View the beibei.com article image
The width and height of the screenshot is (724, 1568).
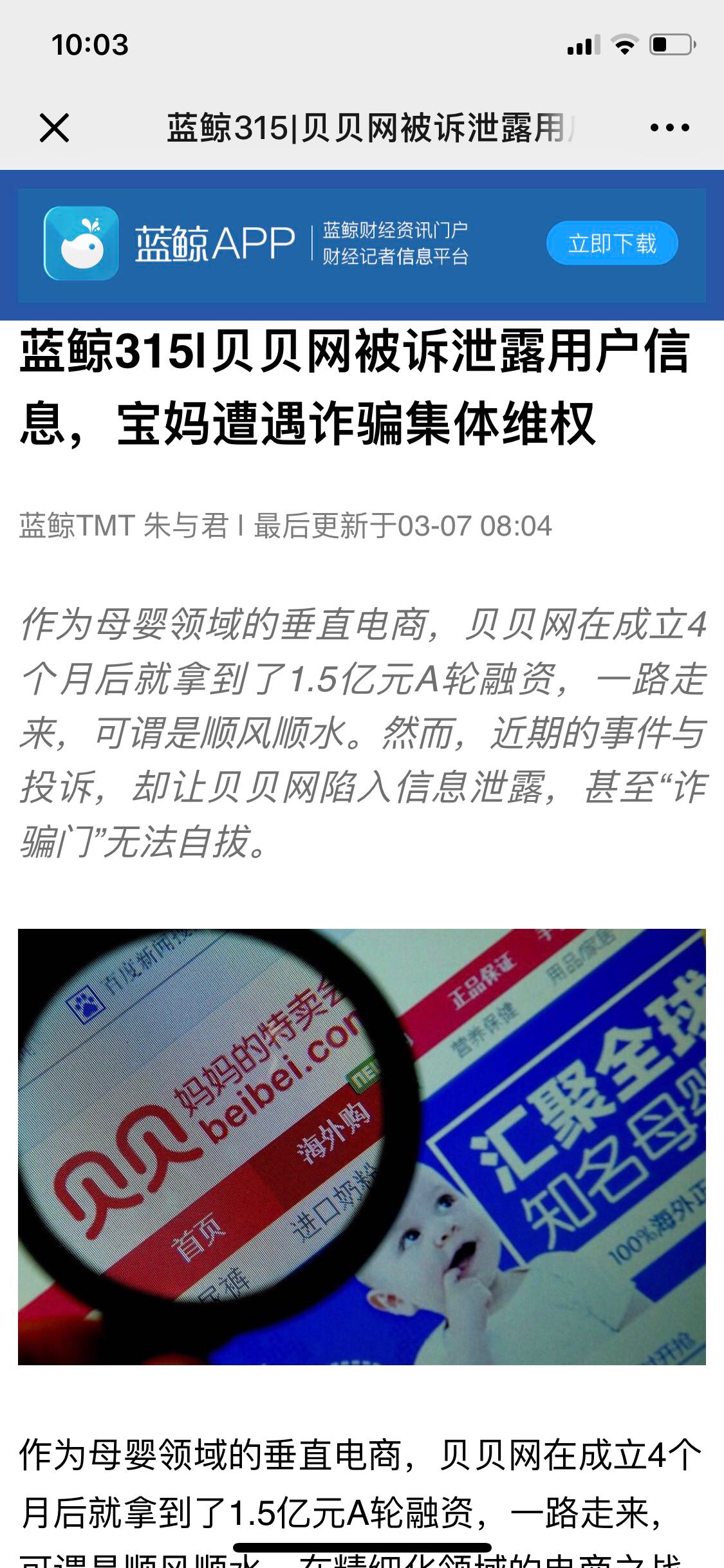362,1146
